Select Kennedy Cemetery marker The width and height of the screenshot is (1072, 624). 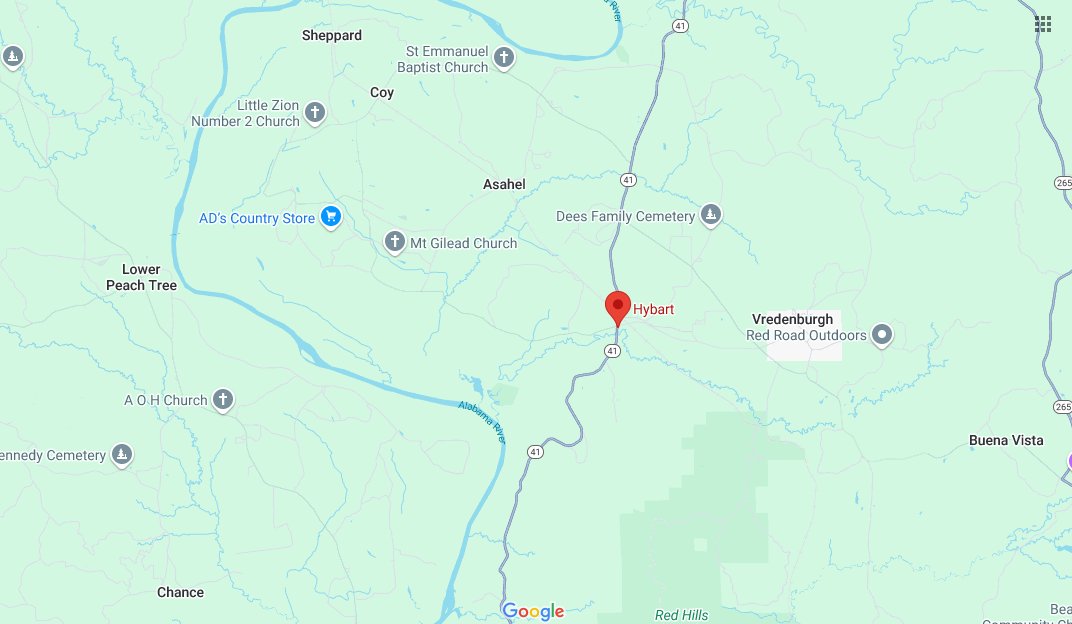122,455
